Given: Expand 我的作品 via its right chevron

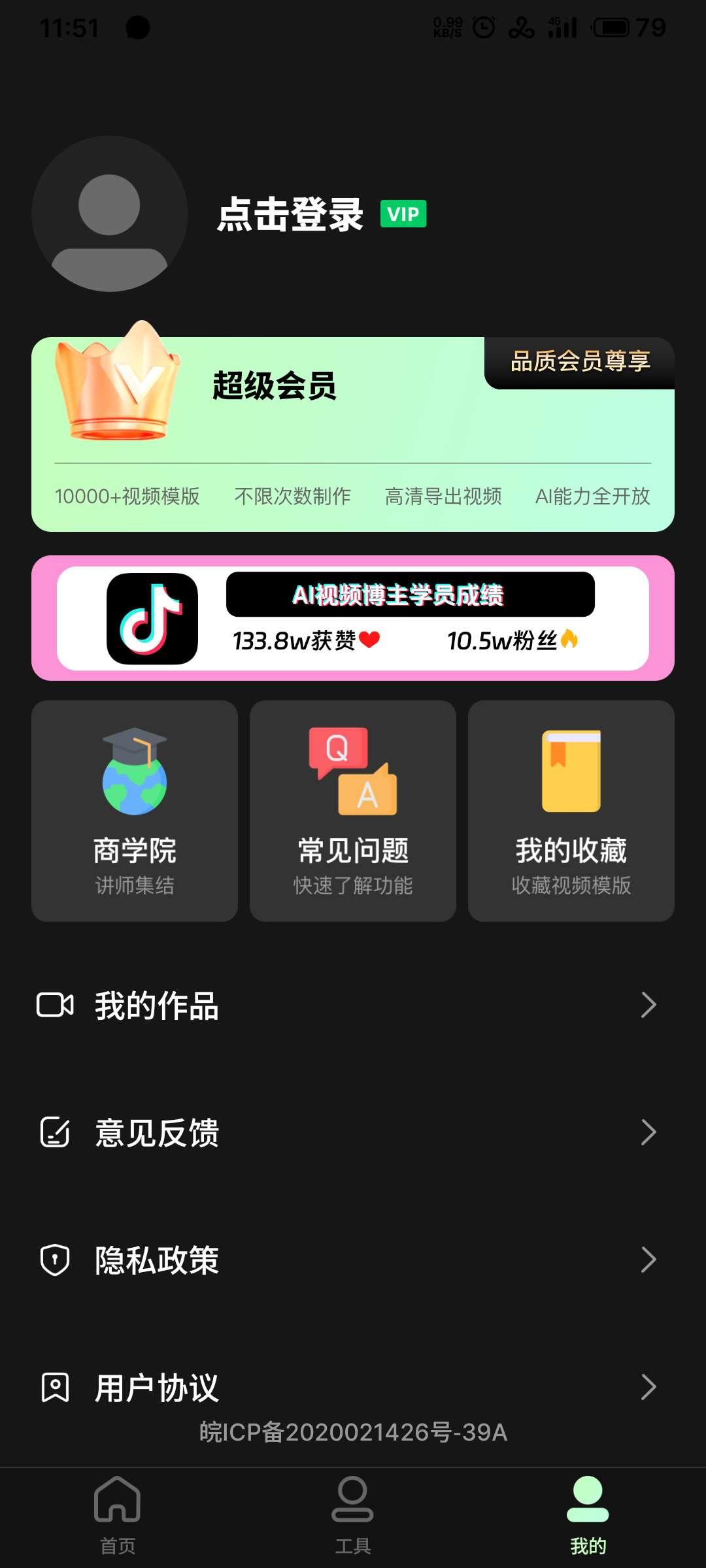Looking at the screenshot, I should click(648, 1005).
